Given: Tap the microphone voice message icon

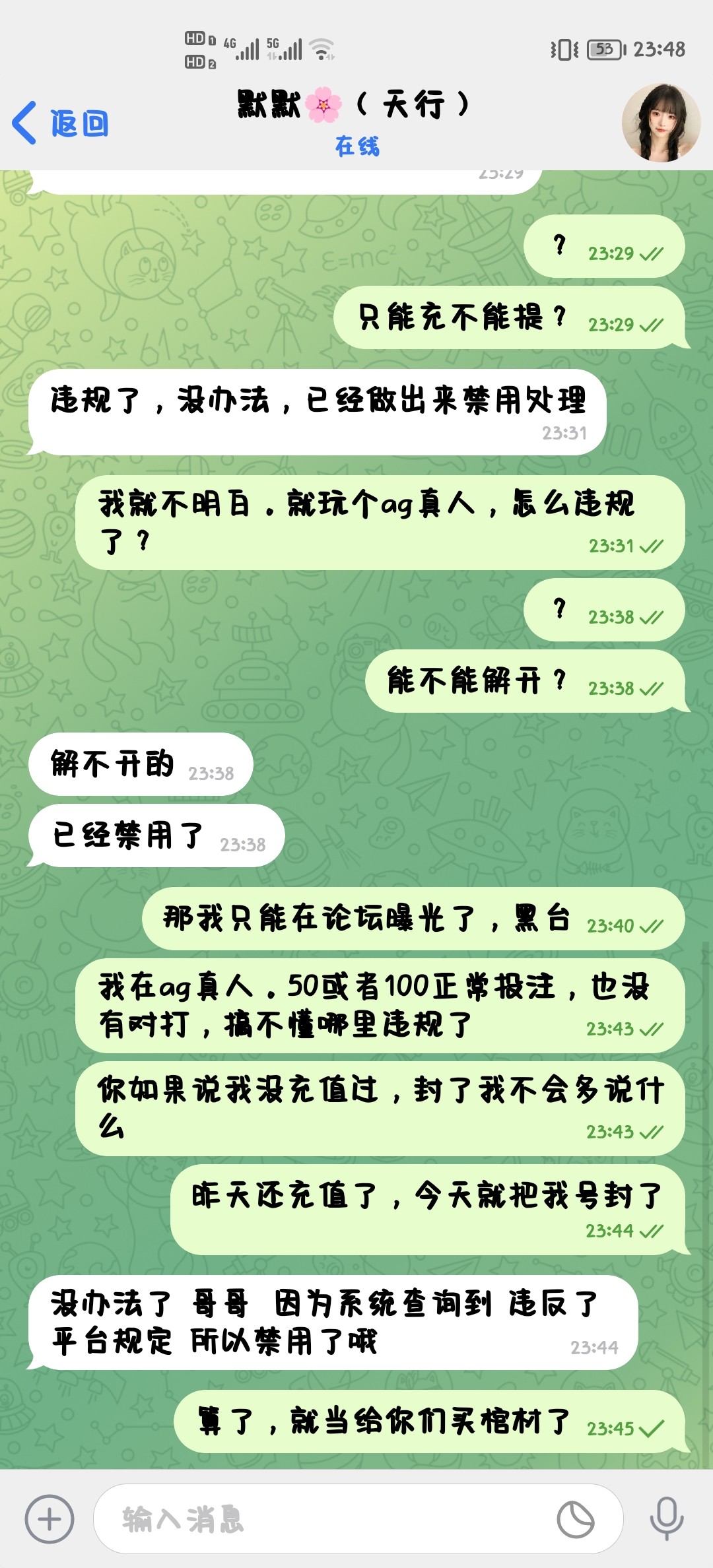Looking at the screenshot, I should (x=666, y=1519).
